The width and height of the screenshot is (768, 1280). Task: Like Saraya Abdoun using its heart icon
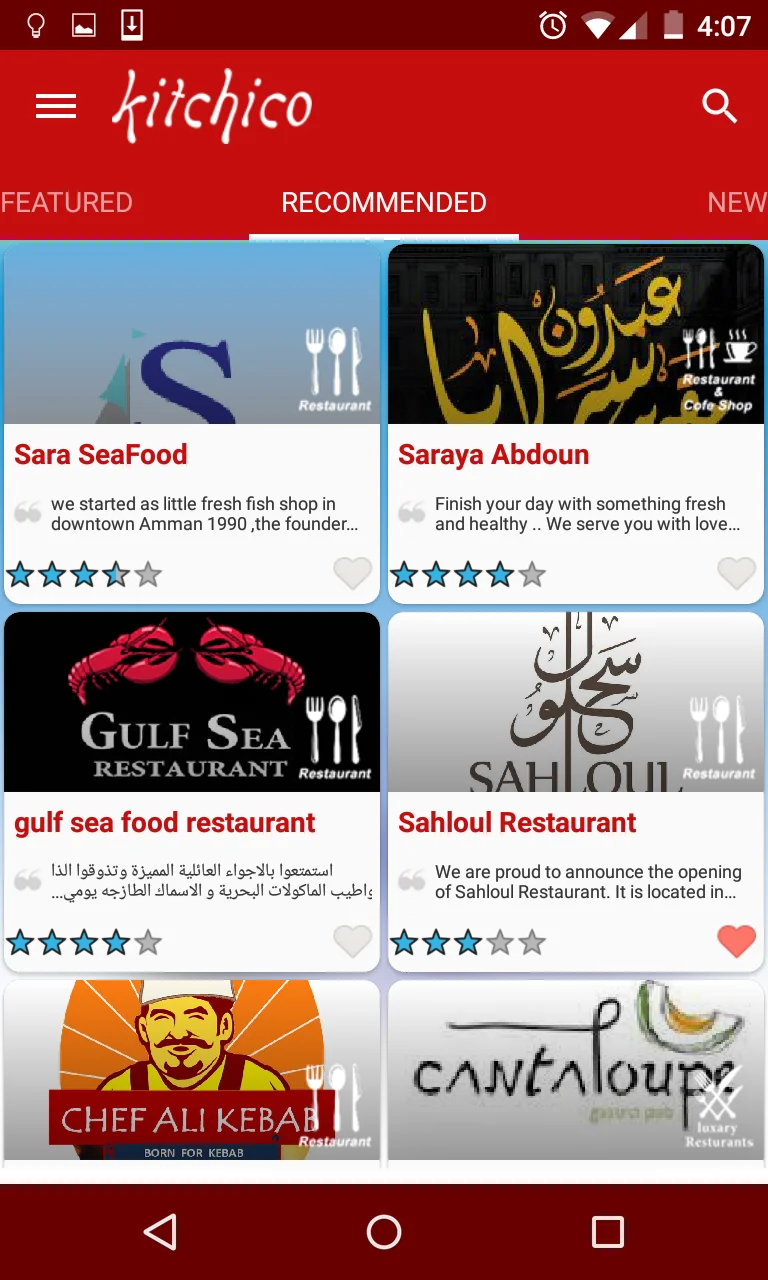click(736, 573)
